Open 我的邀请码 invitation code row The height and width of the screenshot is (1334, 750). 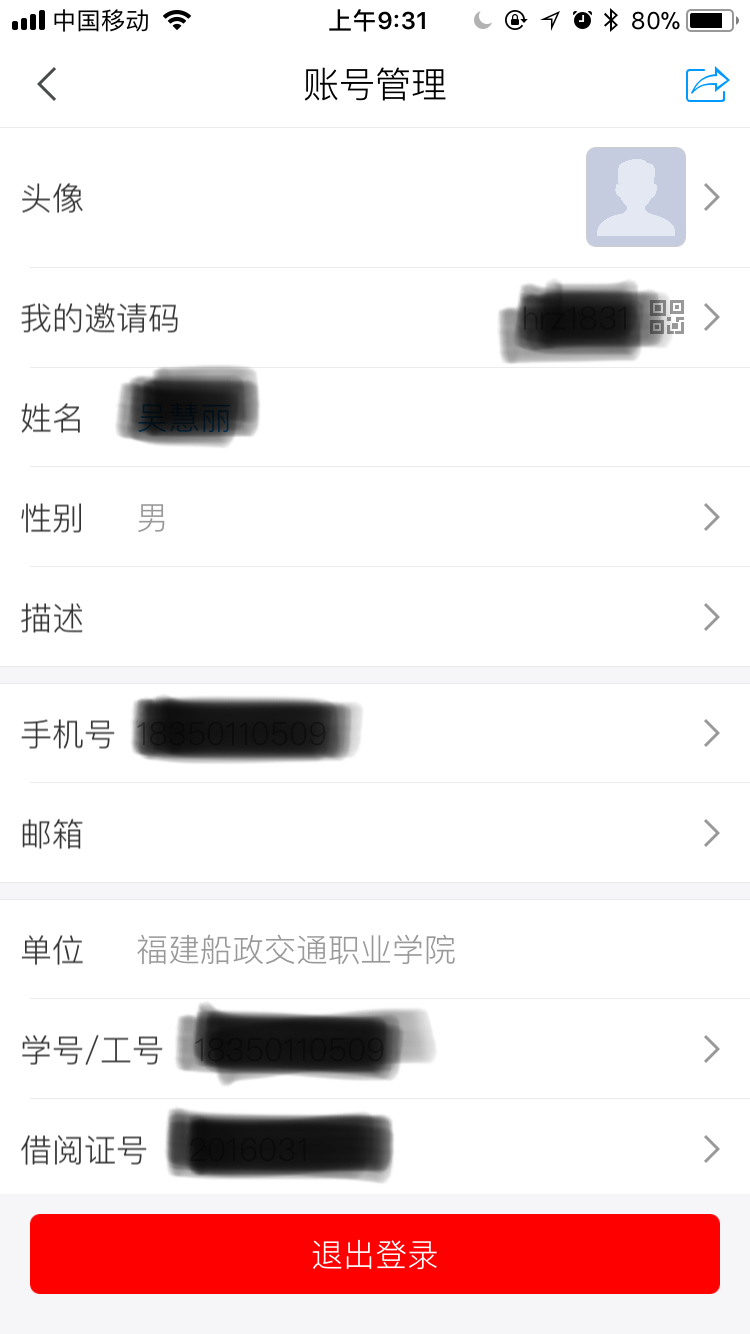pos(375,318)
